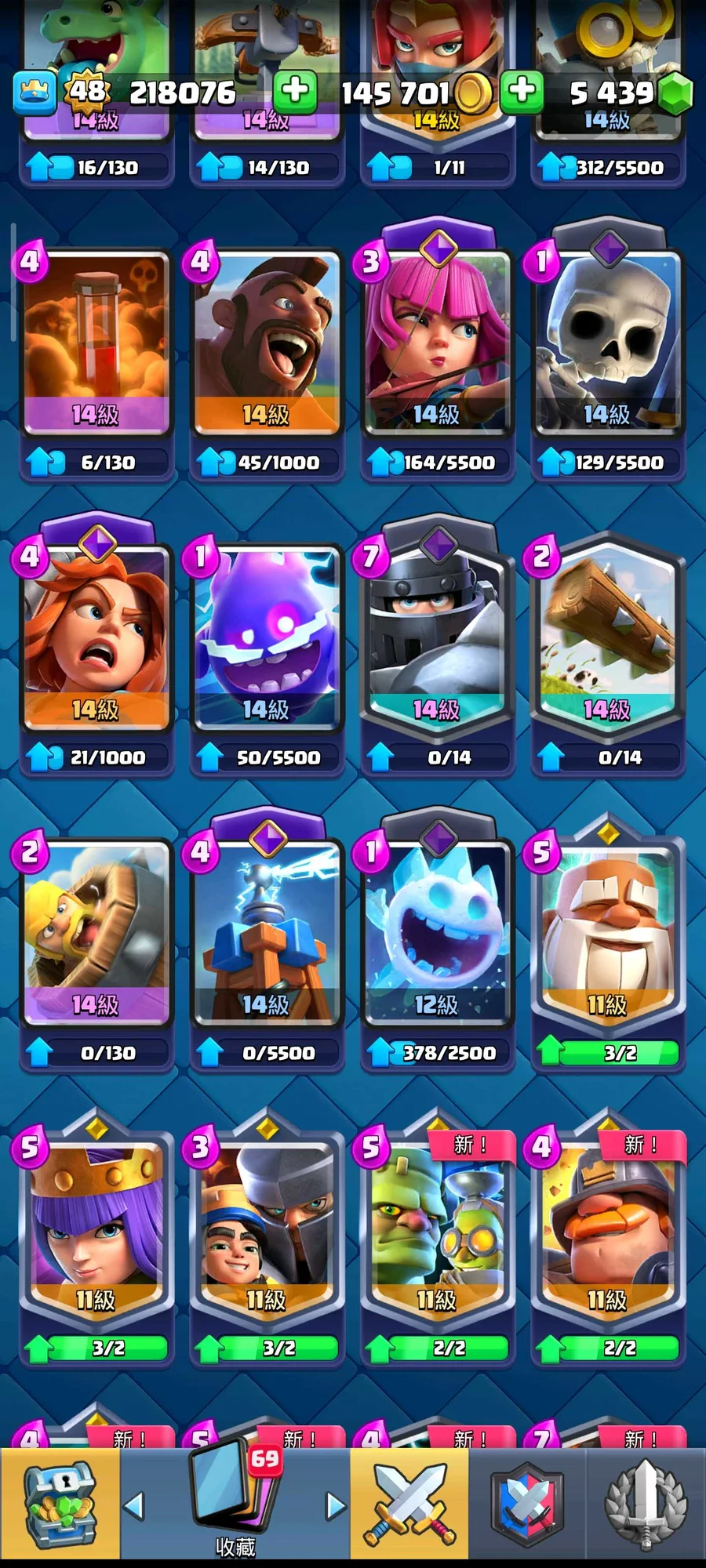The image size is (706, 1568).
Task: Tap the green plus button next to gems
Action: pyautogui.click(x=522, y=90)
